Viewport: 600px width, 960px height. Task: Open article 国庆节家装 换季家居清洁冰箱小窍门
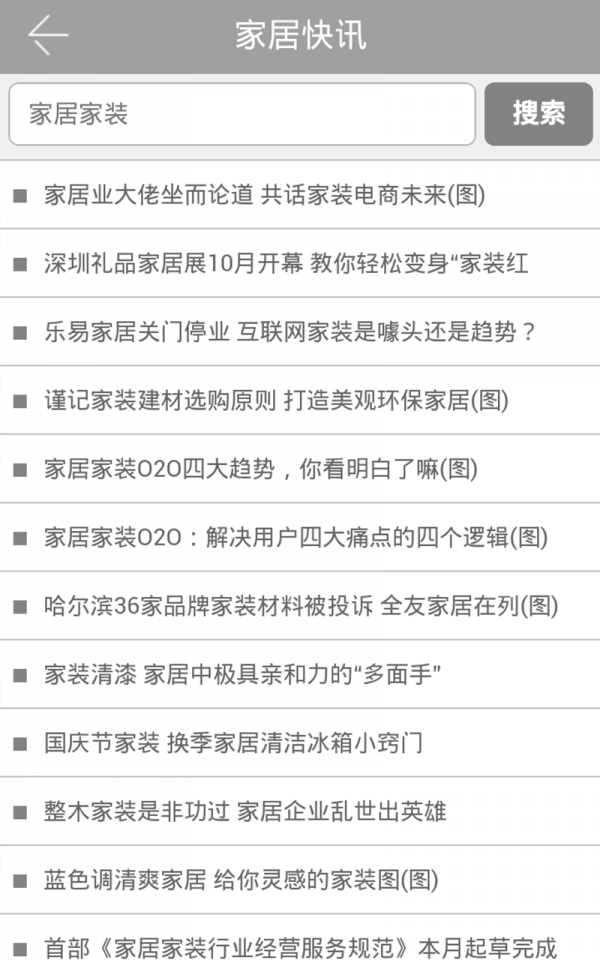(300, 744)
